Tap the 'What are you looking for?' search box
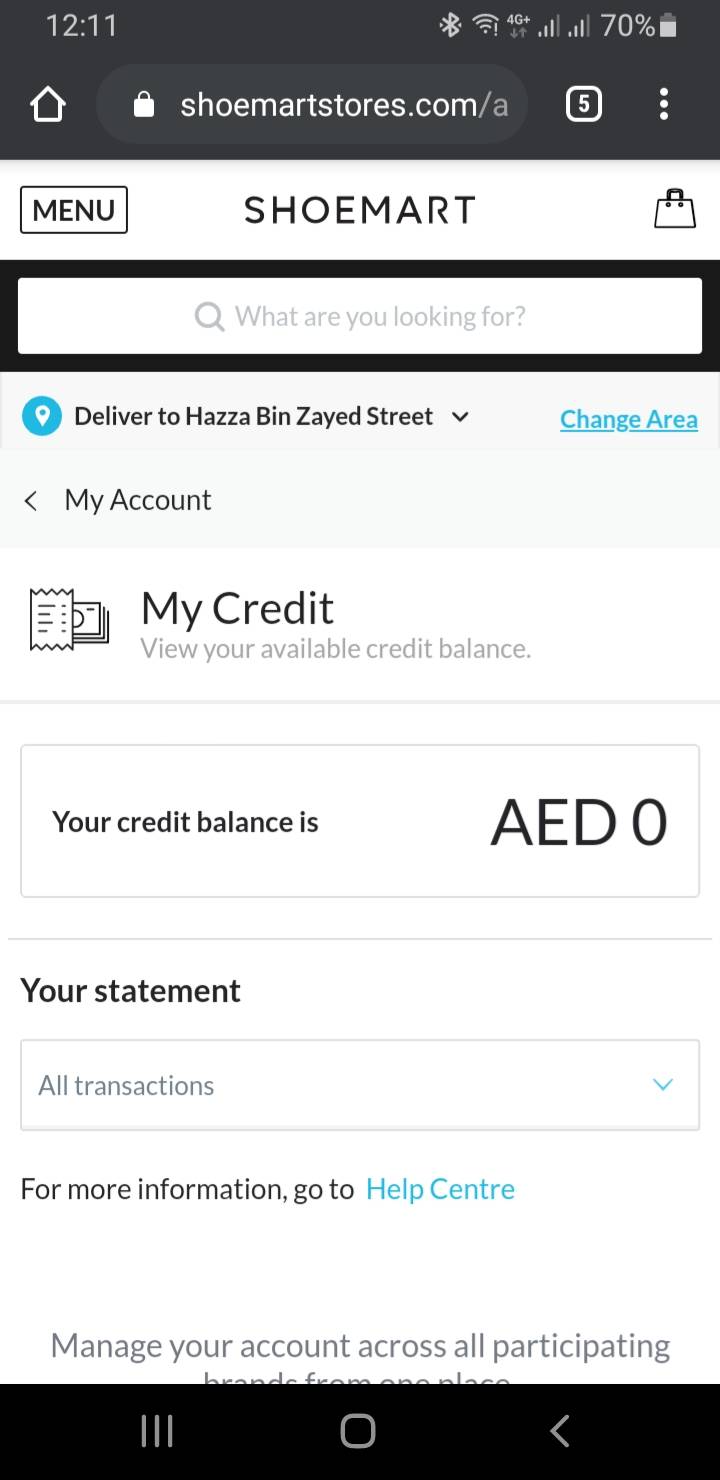720x1480 pixels. pyautogui.click(x=360, y=316)
